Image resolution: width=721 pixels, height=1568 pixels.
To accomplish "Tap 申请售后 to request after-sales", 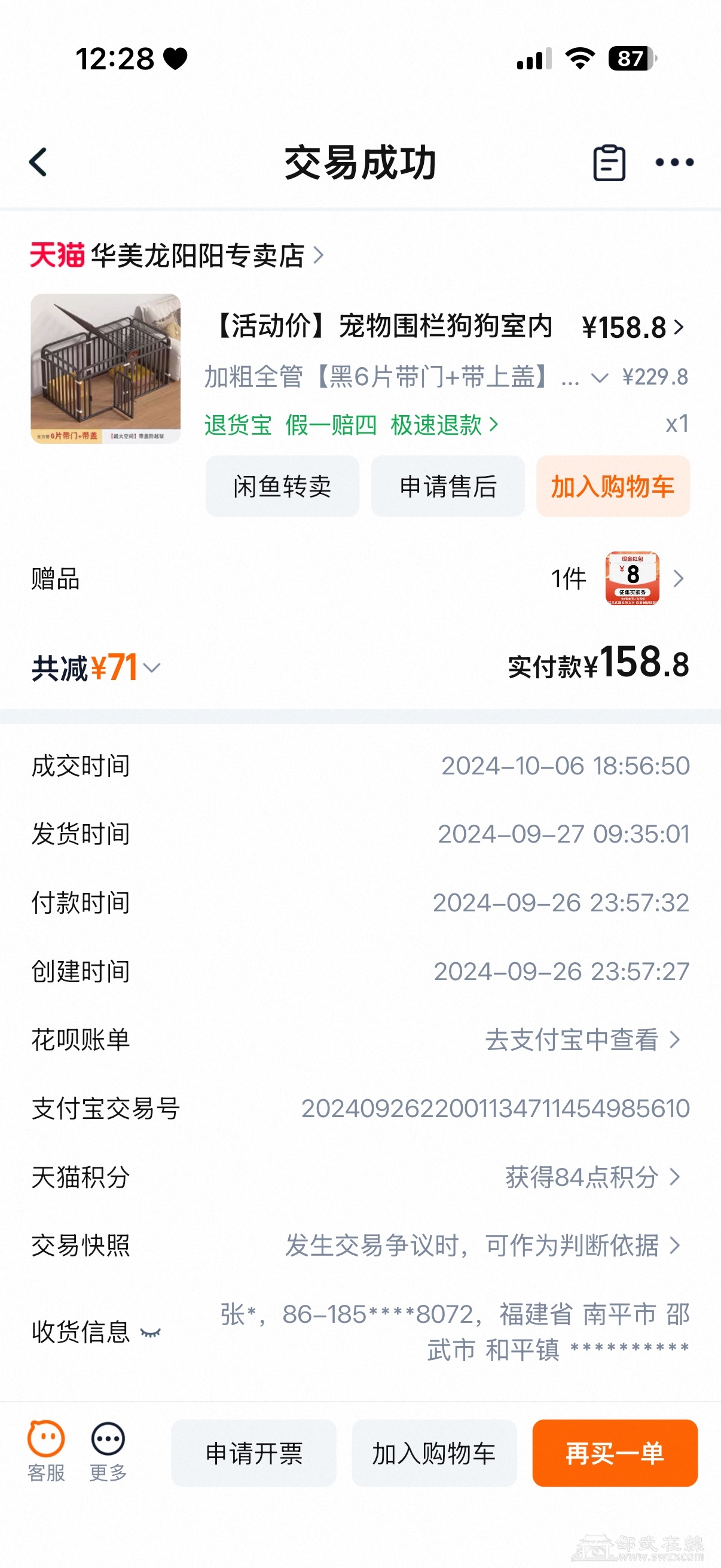I will click(448, 487).
